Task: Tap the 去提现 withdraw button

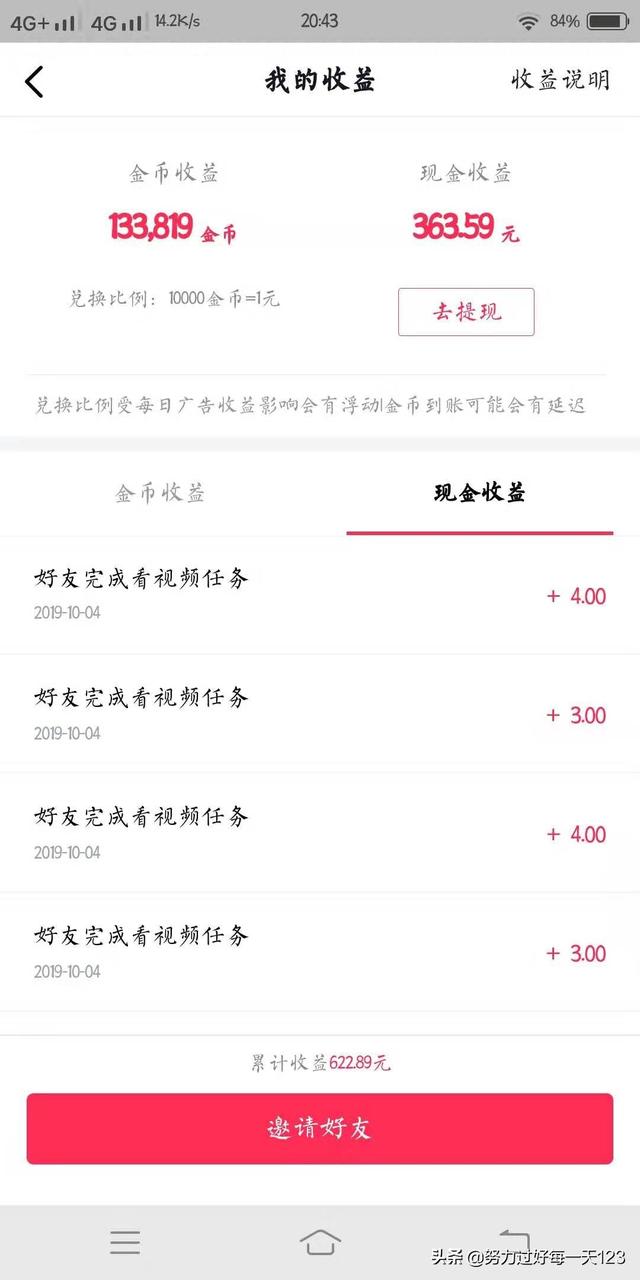Action: (466, 312)
